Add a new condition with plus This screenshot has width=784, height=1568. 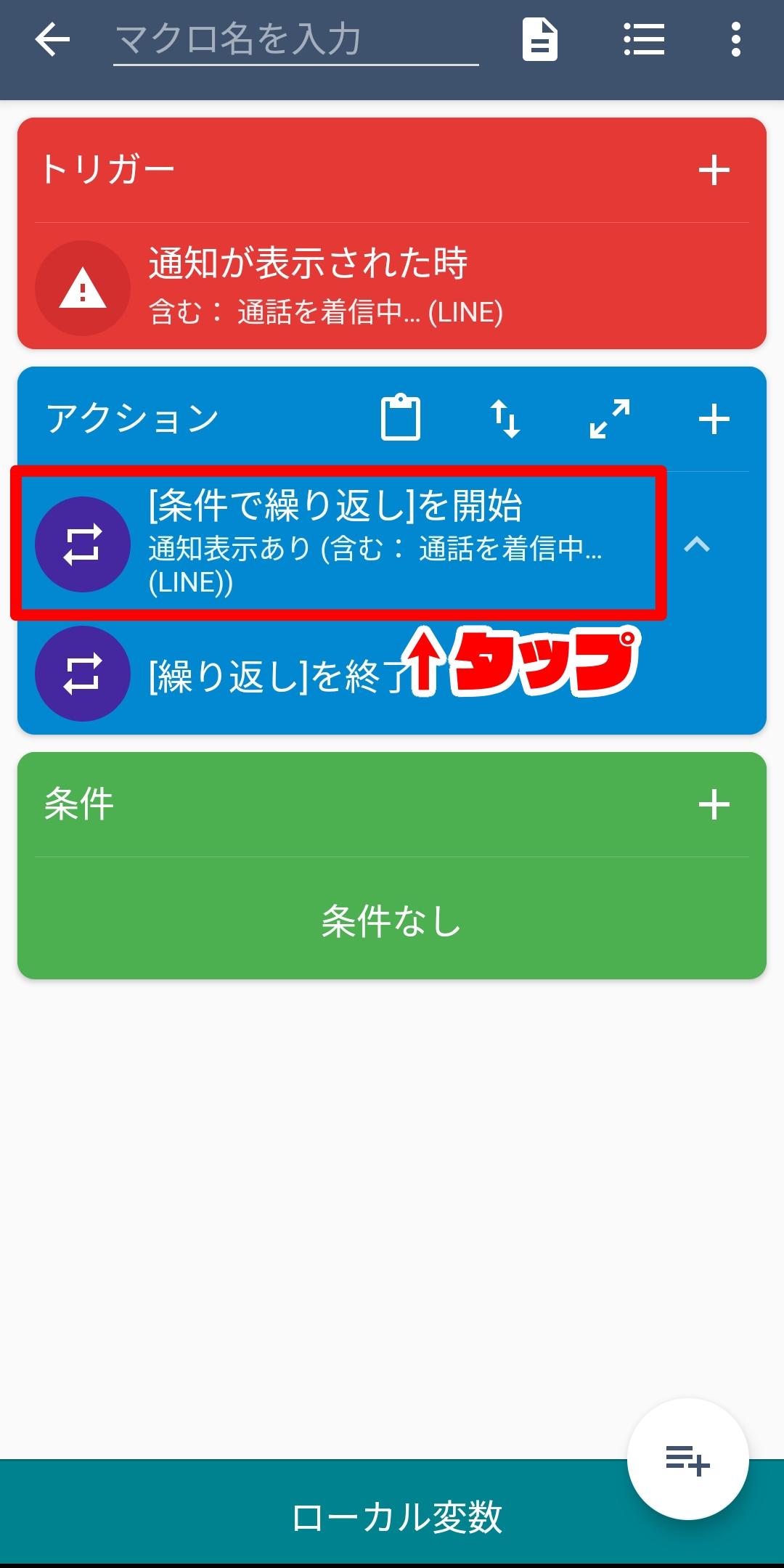[x=714, y=804]
